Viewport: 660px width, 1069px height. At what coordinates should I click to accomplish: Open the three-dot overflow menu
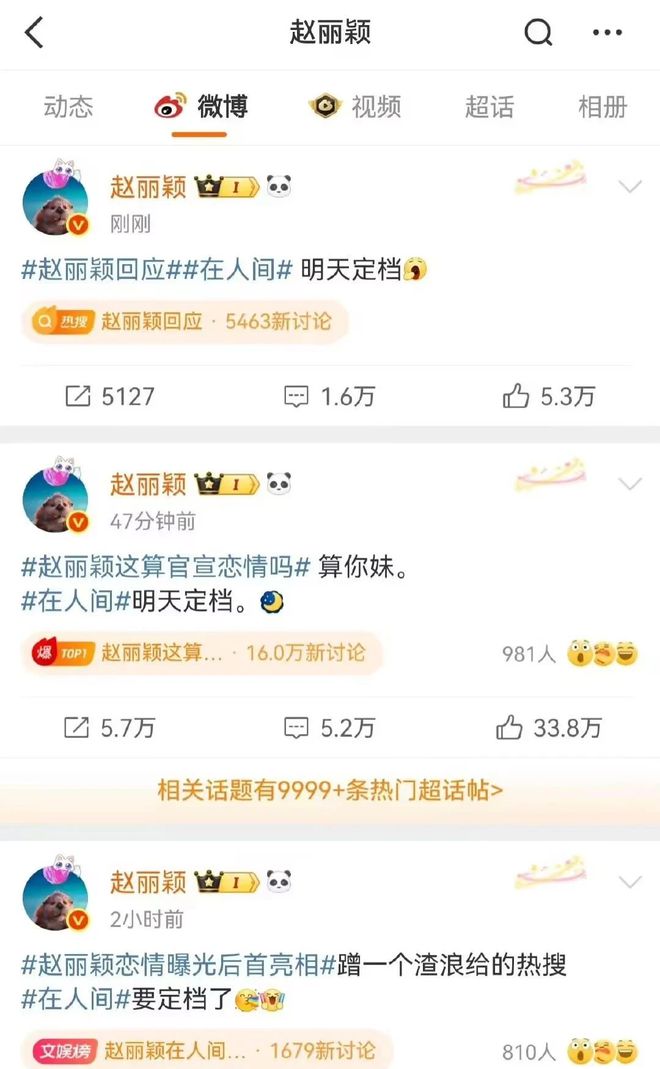[607, 33]
